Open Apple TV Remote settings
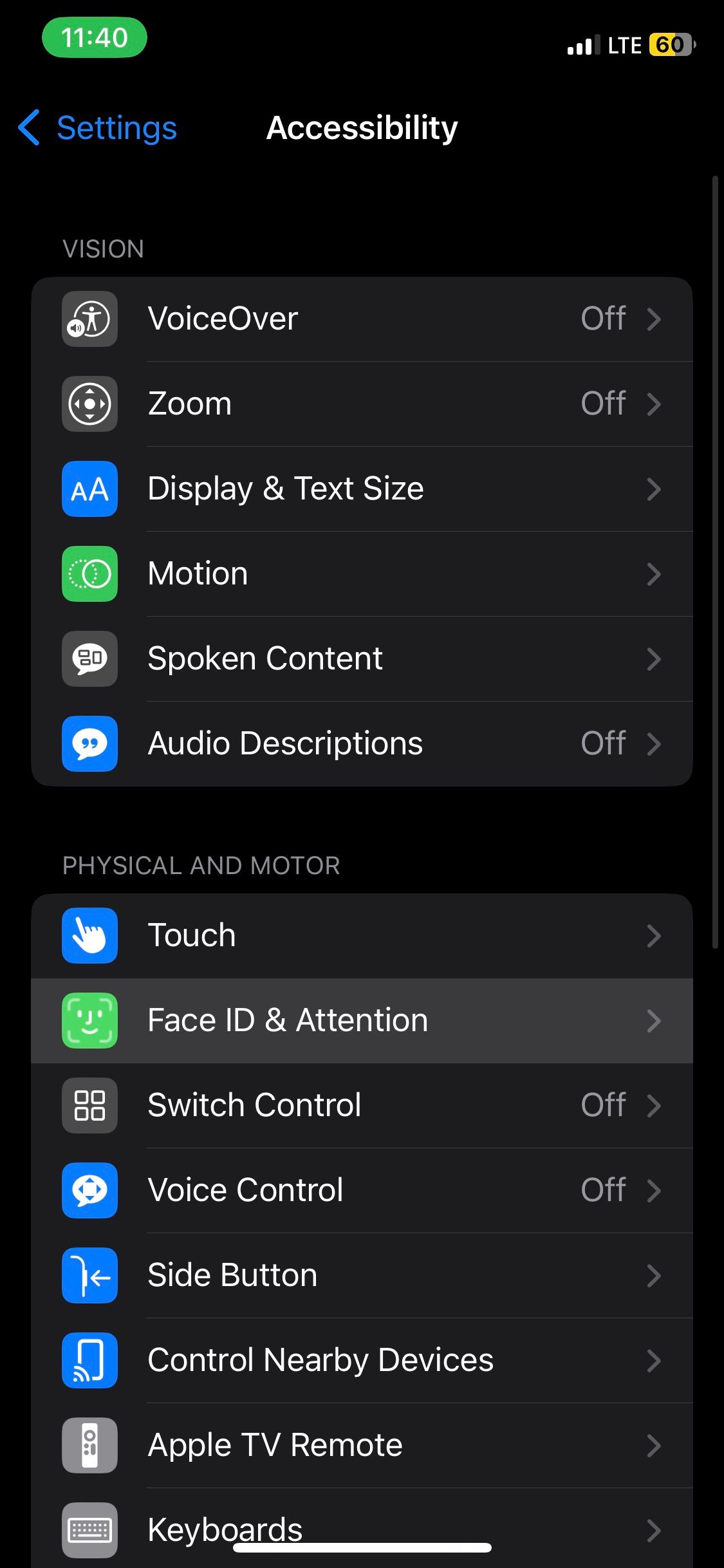Image resolution: width=724 pixels, height=1568 pixels. pos(362,1445)
